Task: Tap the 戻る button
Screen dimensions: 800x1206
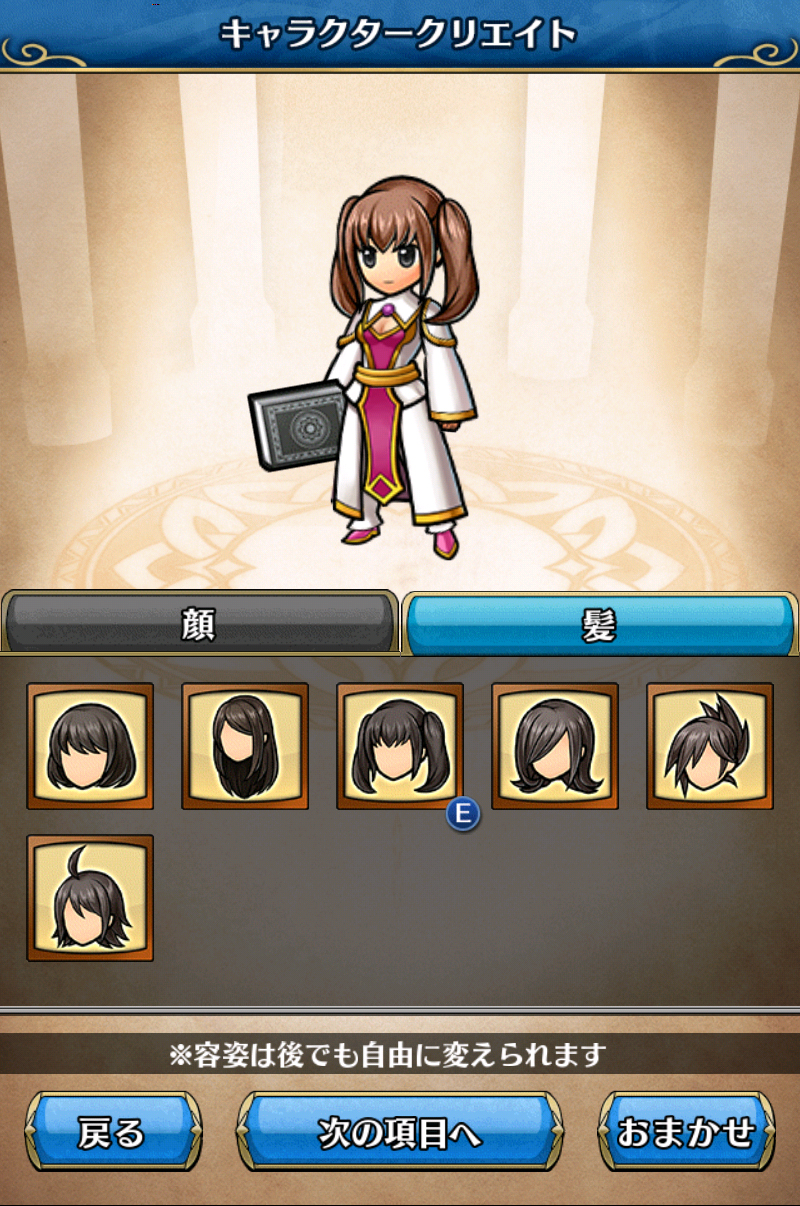Action: point(113,1131)
